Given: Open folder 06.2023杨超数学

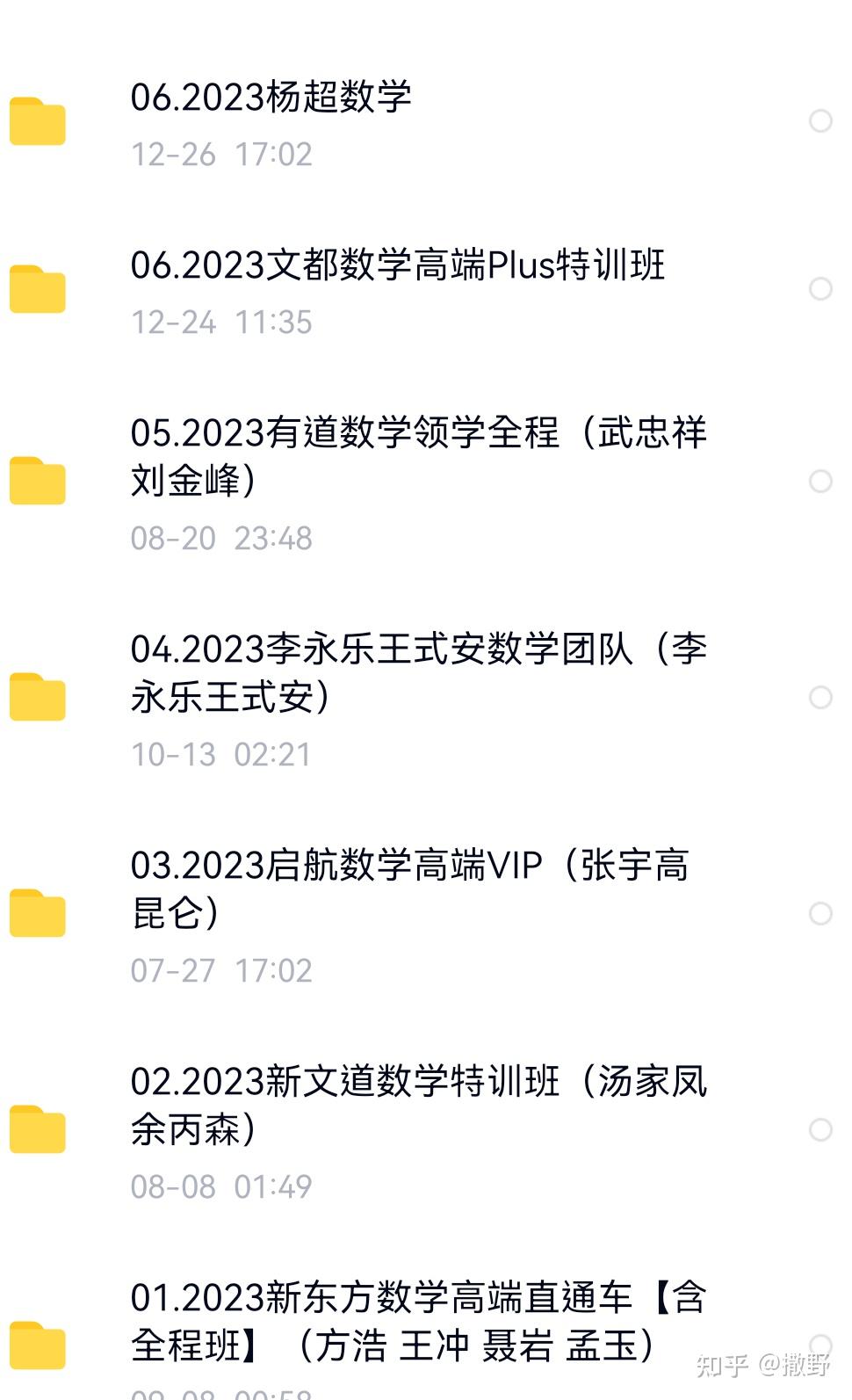Looking at the screenshot, I should coord(271,98).
